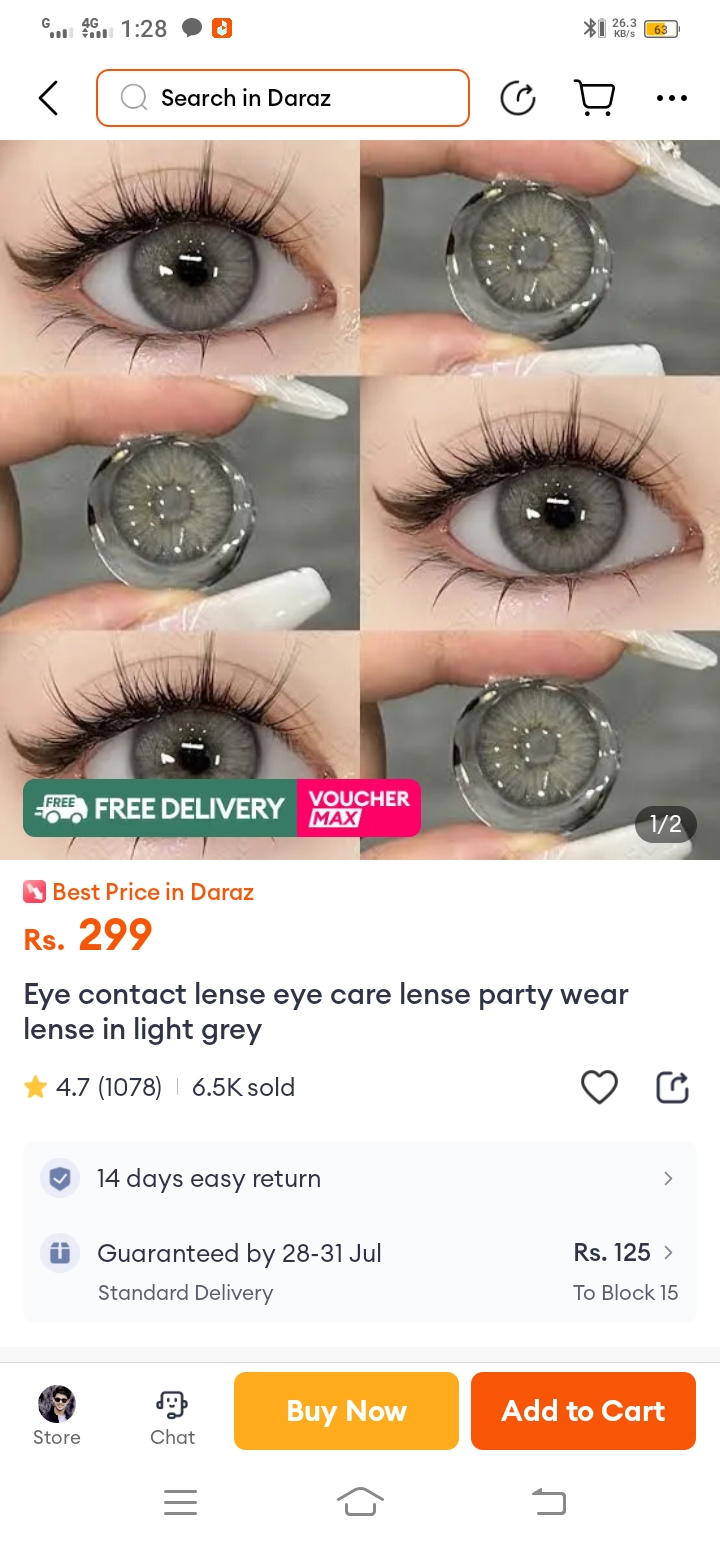The image size is (720, 1544).
Task: Share this product listing
Action: [672, 1087]
